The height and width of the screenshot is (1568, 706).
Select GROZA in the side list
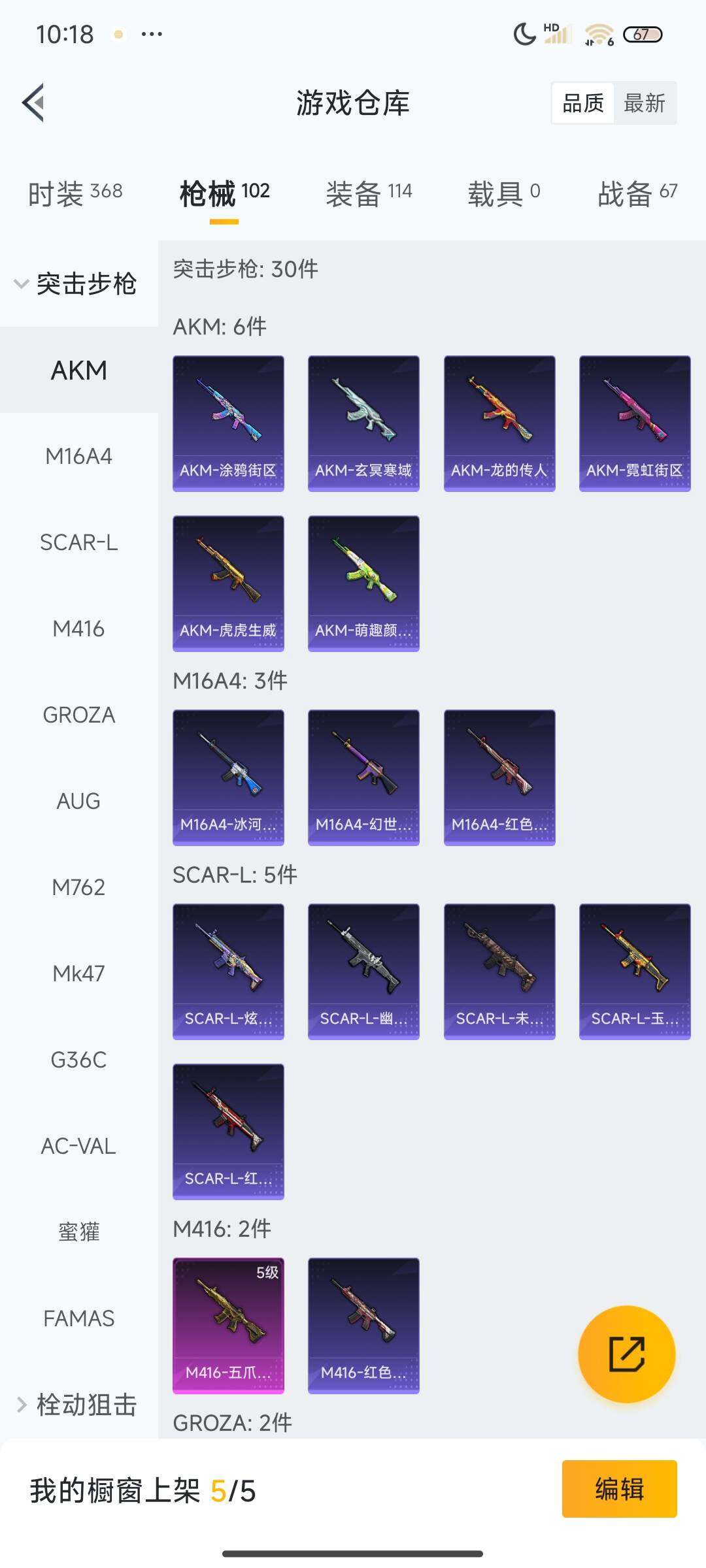[x=78, y=715]
